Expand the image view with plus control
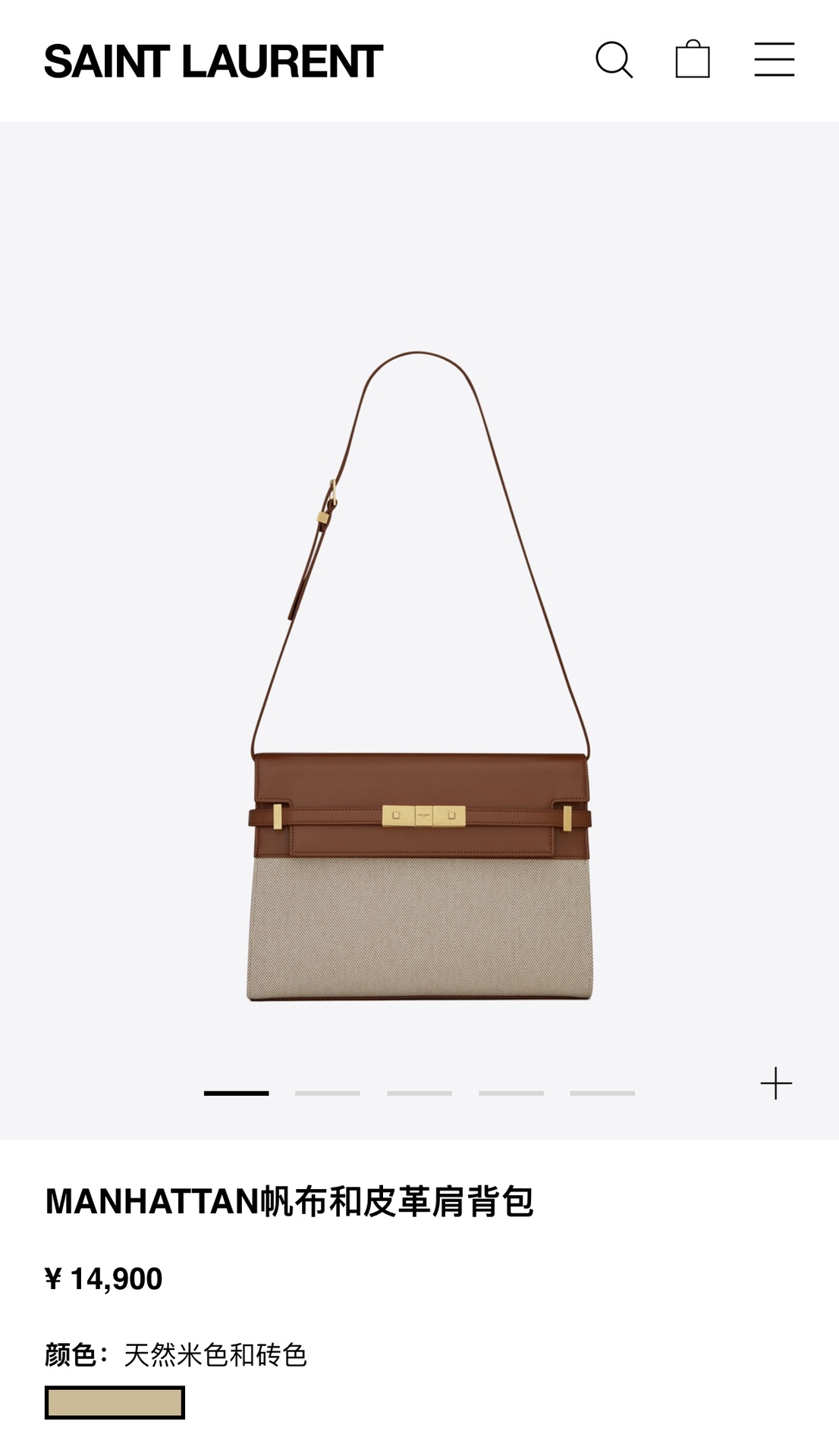Viewport: 839px width, 1456px height. click(x=775, y=1083)
